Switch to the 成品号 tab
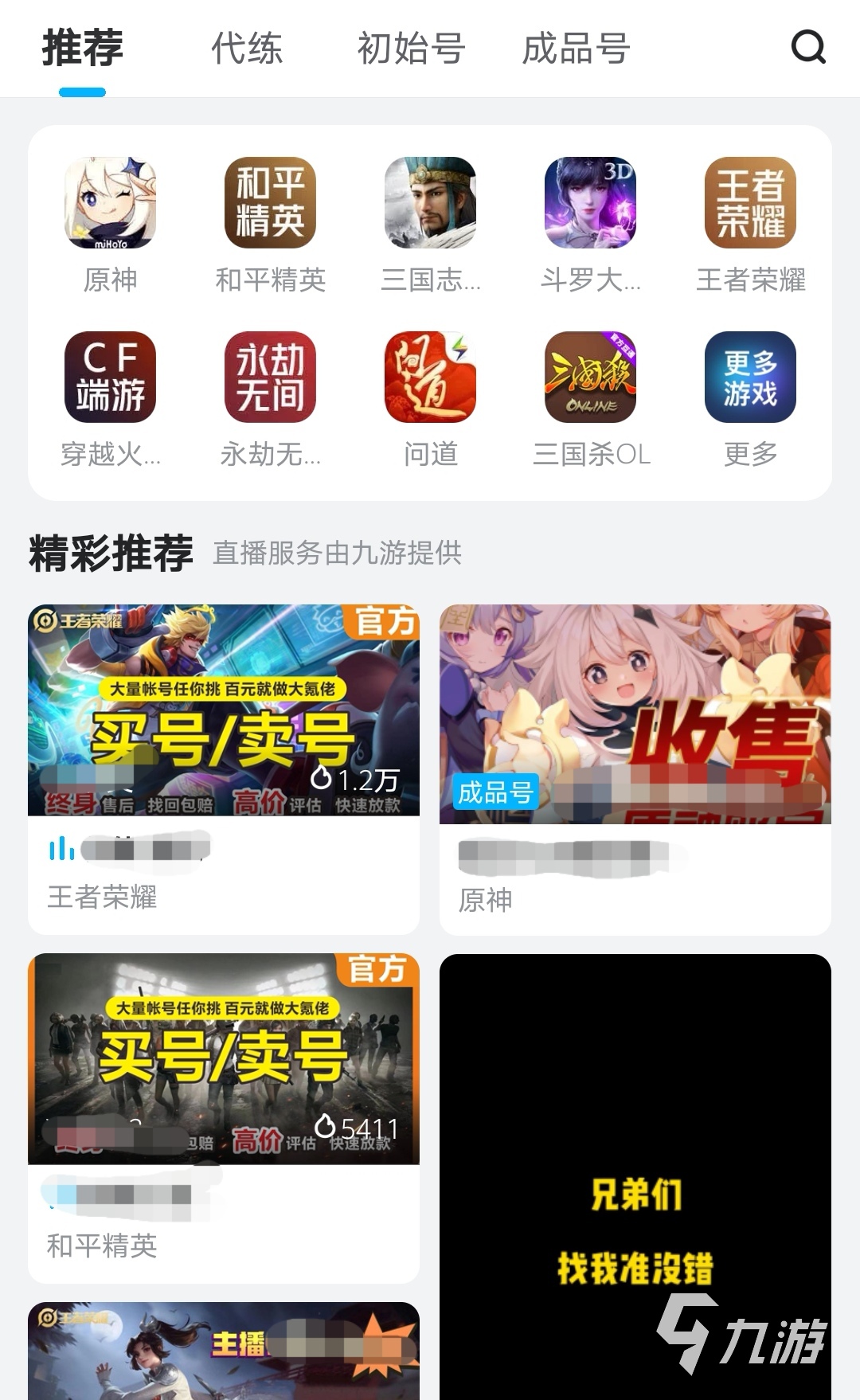 [576, 49]
